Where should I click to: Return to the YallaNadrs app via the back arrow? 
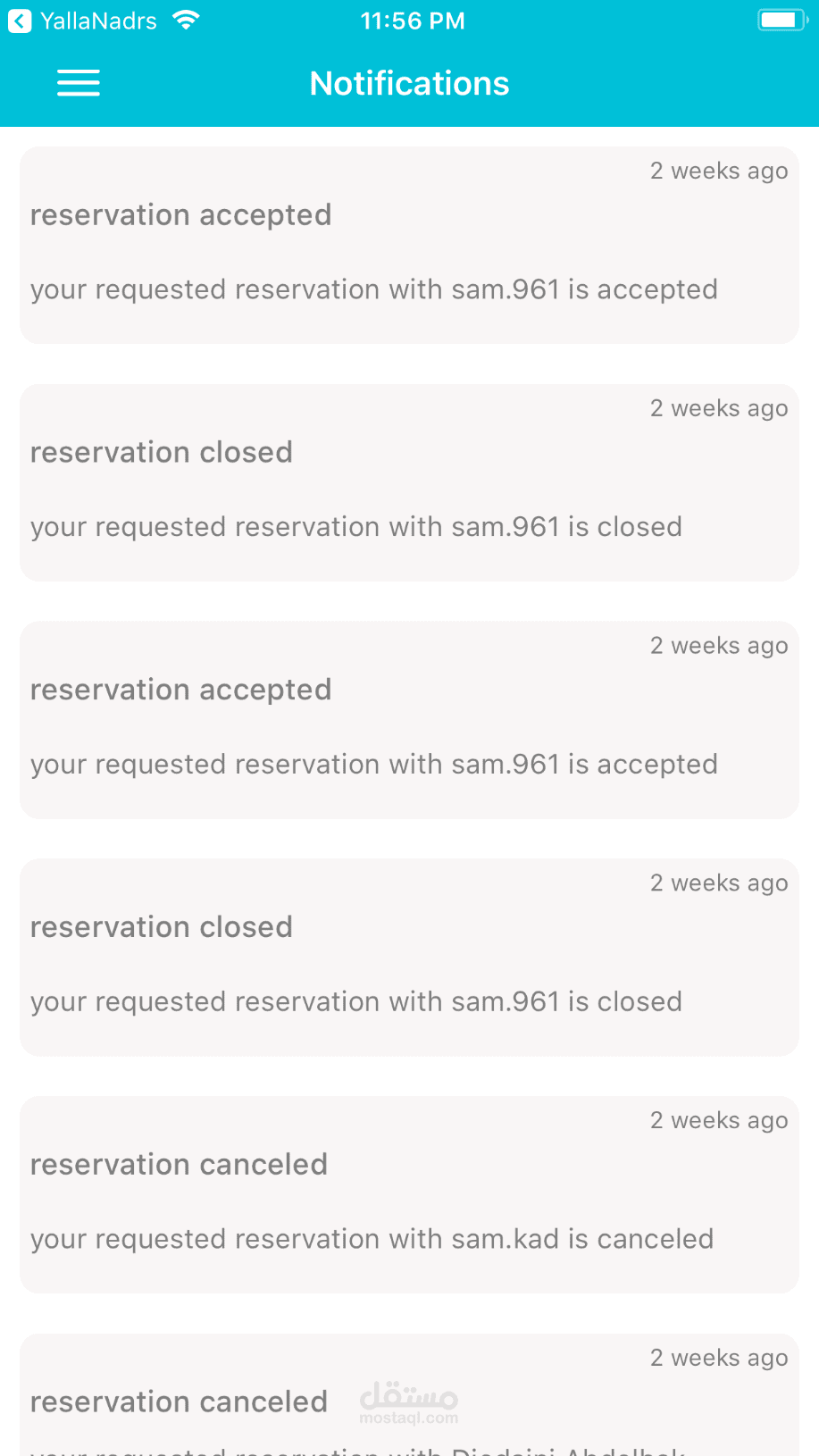point(20,21)
